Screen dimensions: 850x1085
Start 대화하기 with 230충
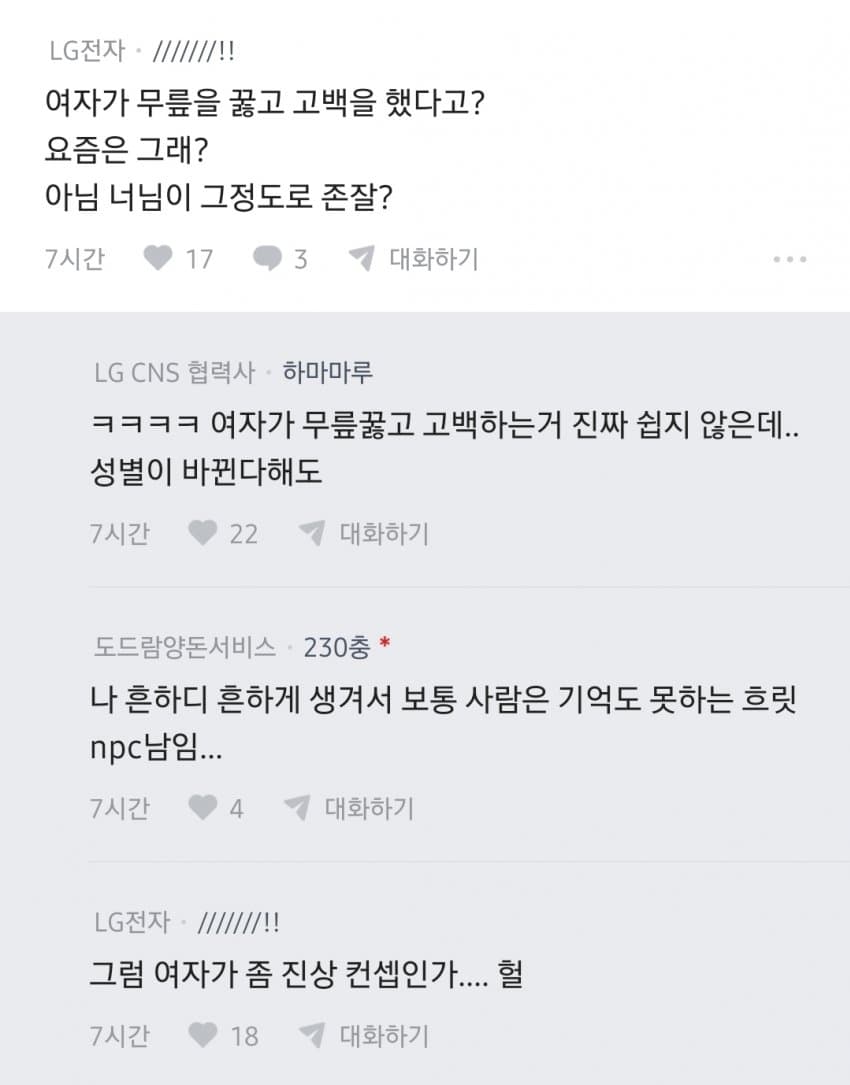[350, 807]
